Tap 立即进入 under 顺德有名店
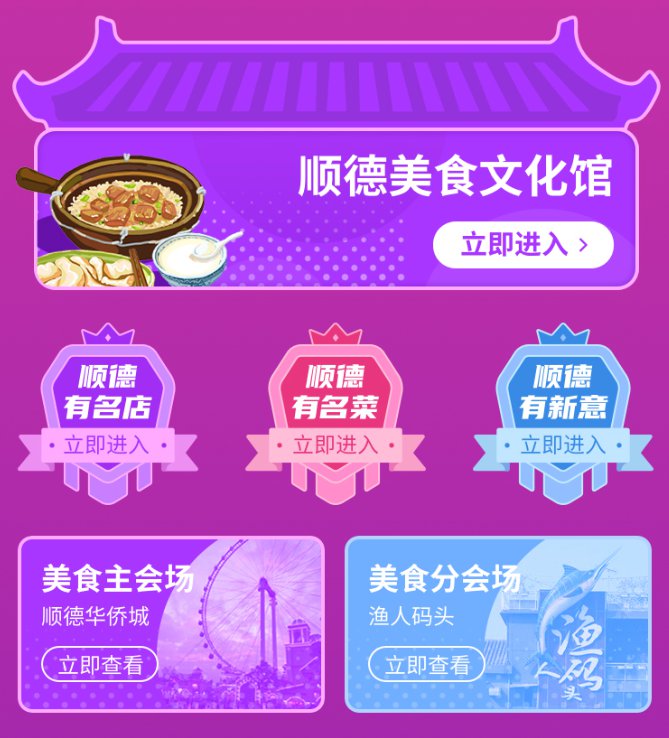 (106, 445)
